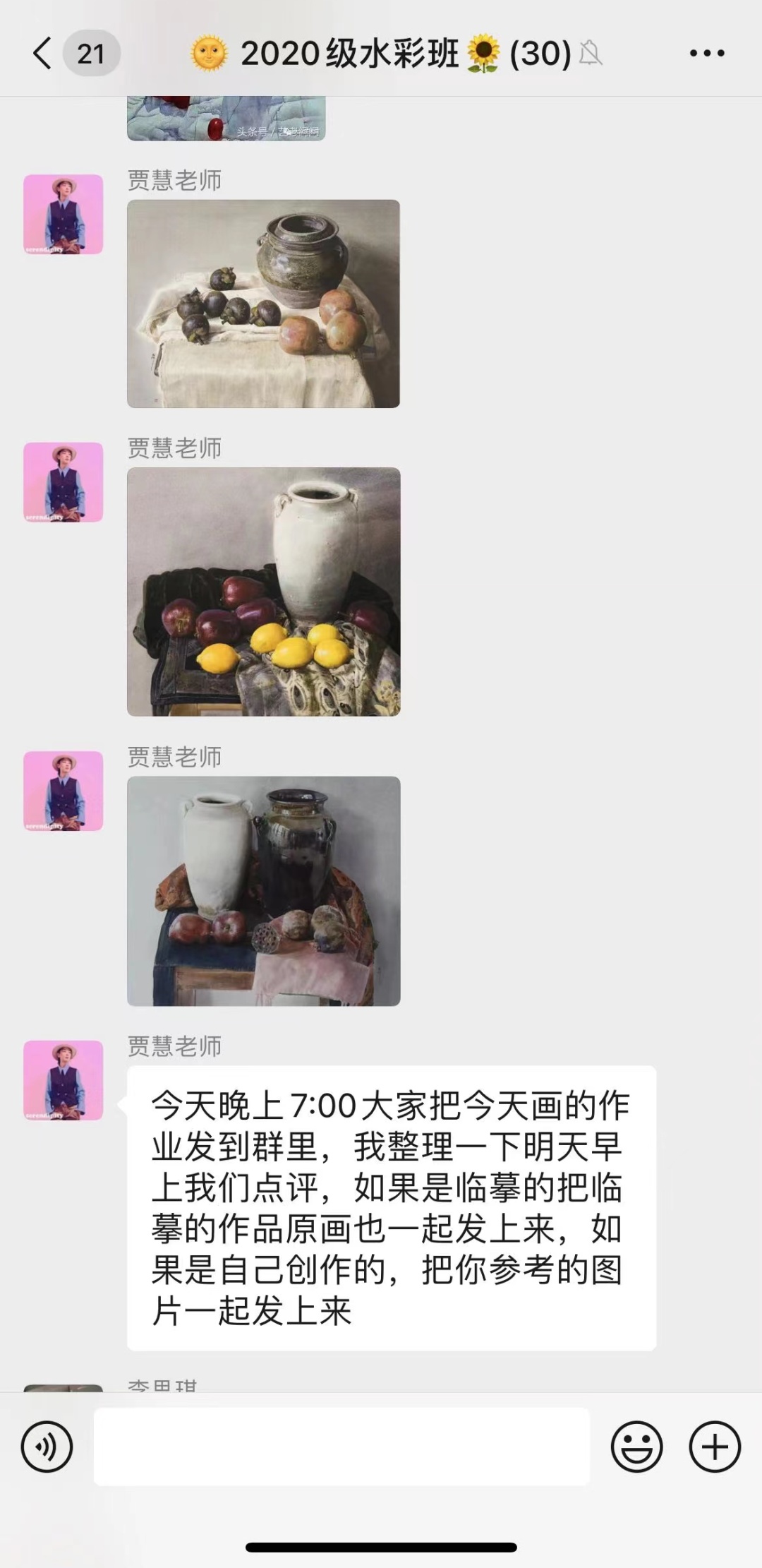
Task: Open the dark jar and mangosteens painting
Action: [x=263, y=304]
